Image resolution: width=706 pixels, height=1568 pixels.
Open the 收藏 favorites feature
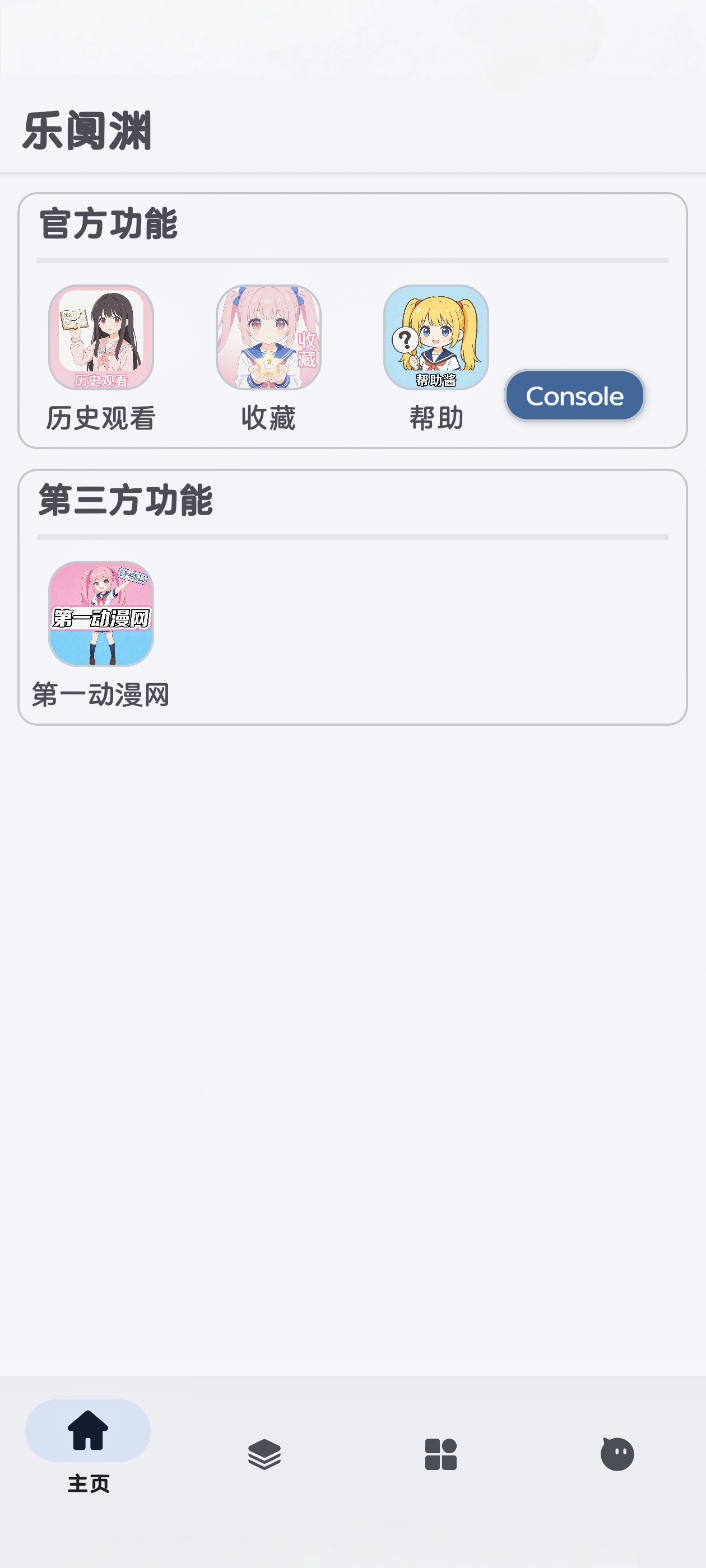pos(268,338)
